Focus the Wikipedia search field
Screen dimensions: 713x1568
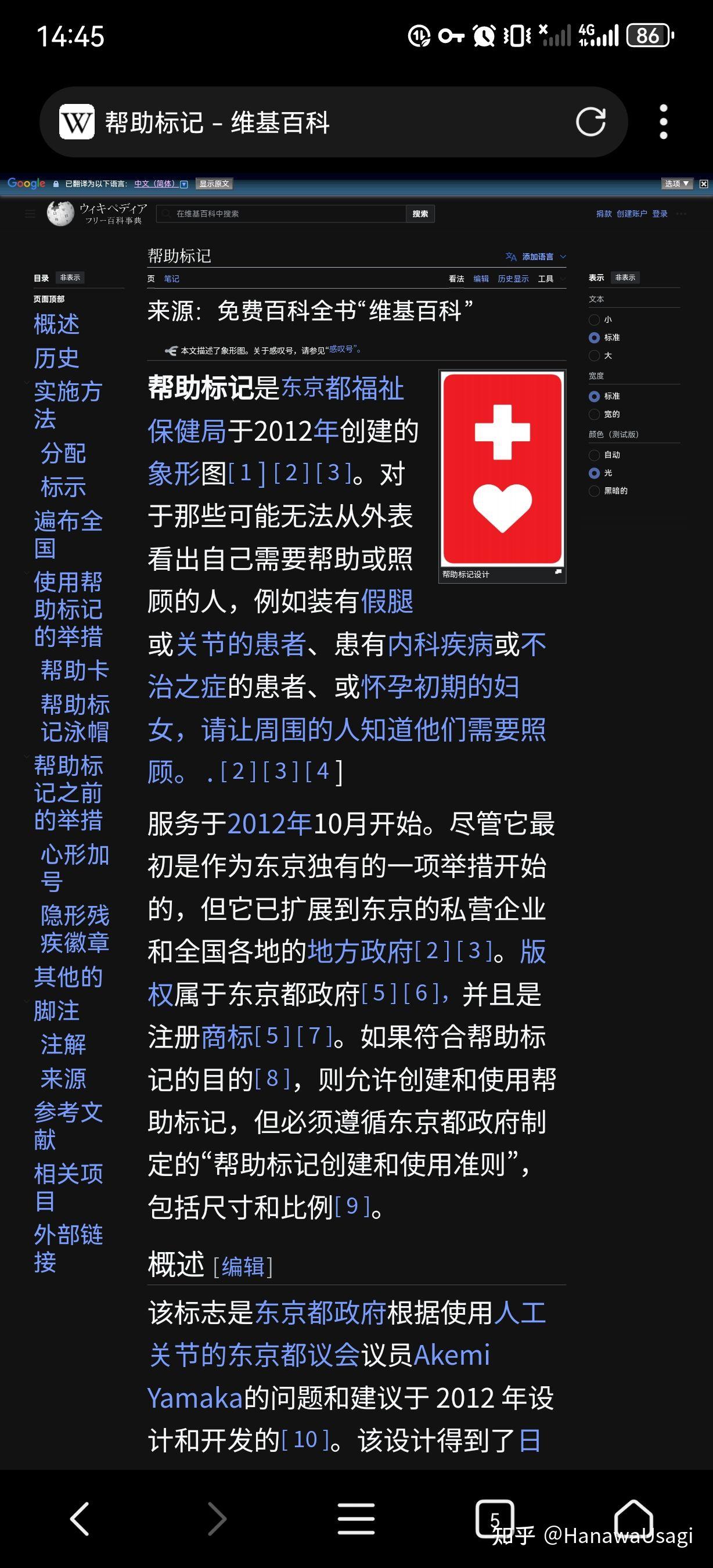pos(281,214)
